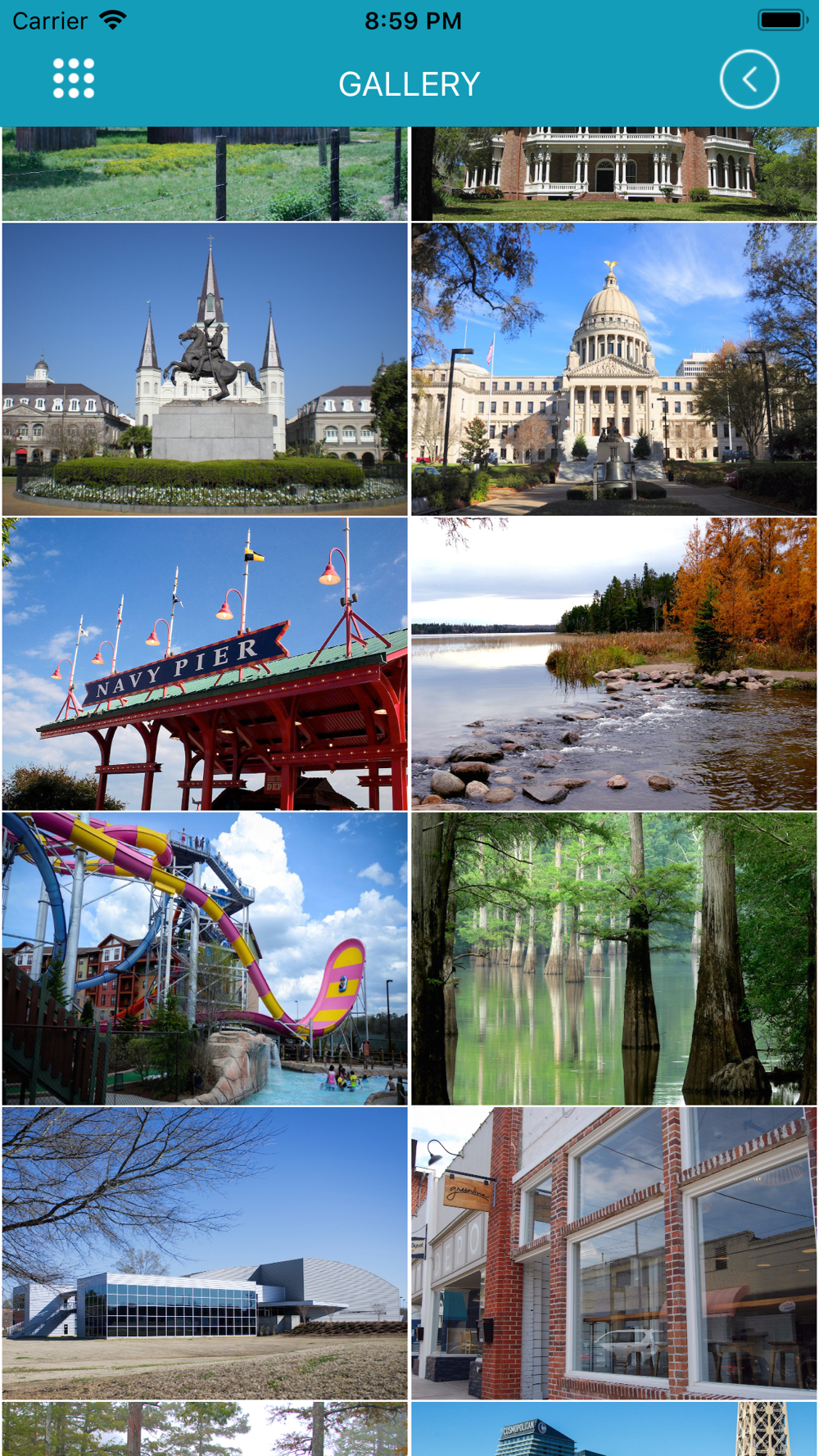Open the pine trees photo

point(205,1429)
